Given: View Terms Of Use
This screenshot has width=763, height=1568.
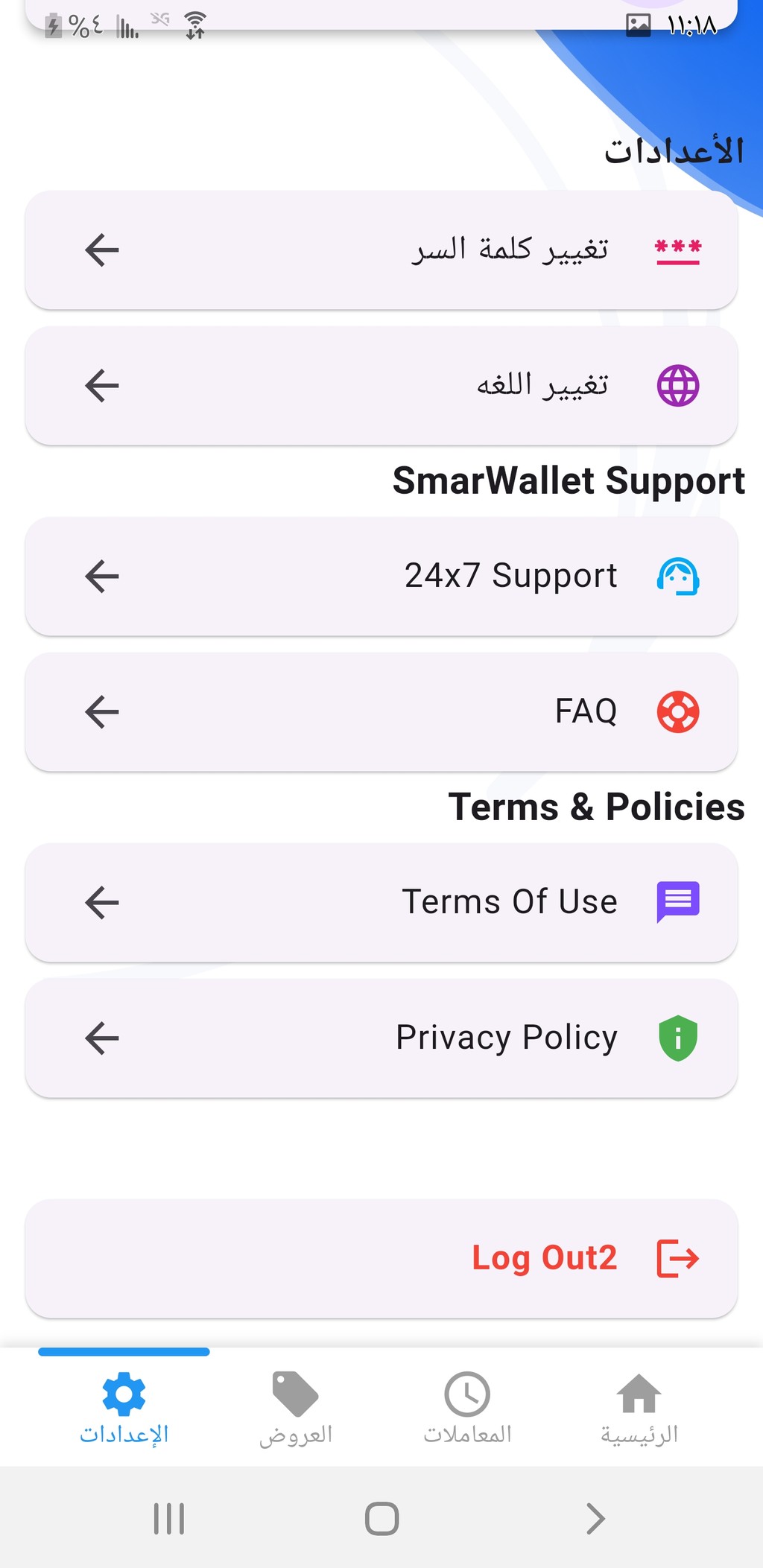Looking at the screenshot, I should pyautogui.click(x=381, y=902).
